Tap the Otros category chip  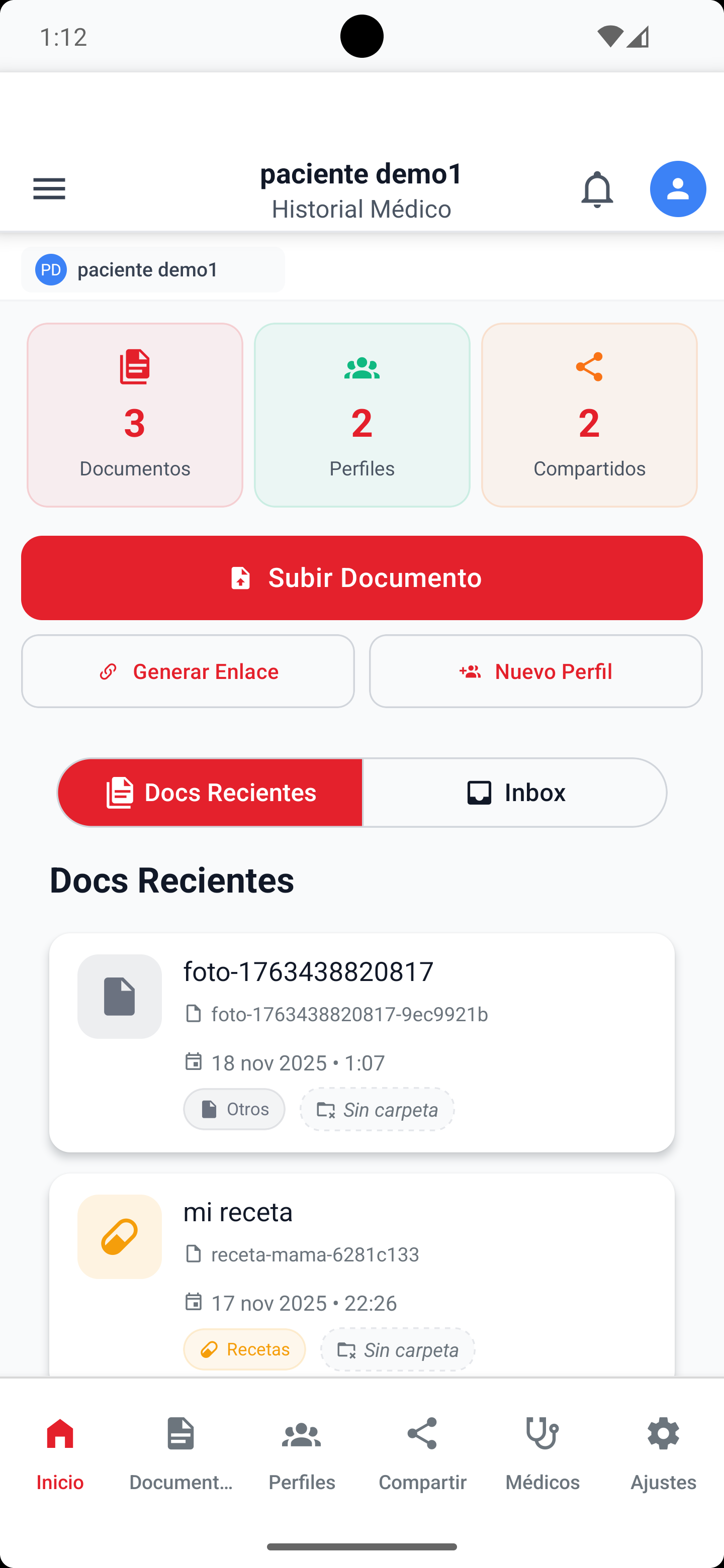pos(234,1109)
